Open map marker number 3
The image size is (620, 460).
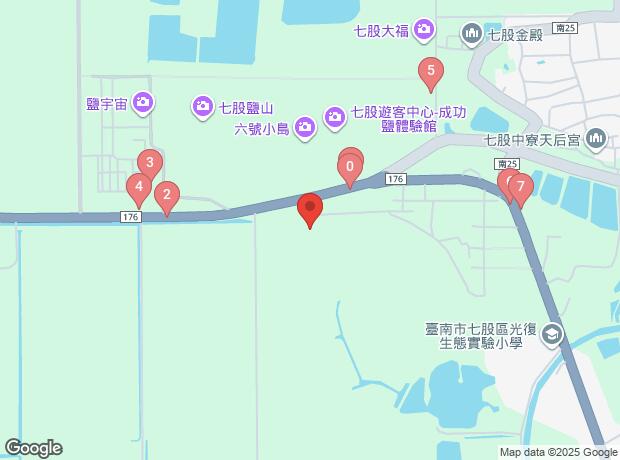pos(149,164)
